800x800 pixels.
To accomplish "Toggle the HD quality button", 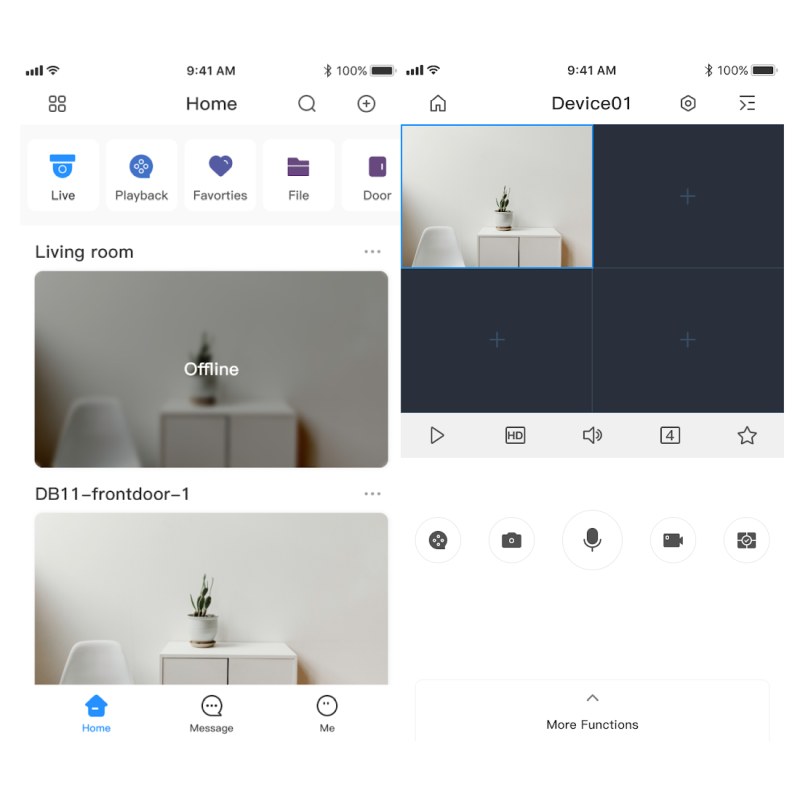I will click(515, 435).
